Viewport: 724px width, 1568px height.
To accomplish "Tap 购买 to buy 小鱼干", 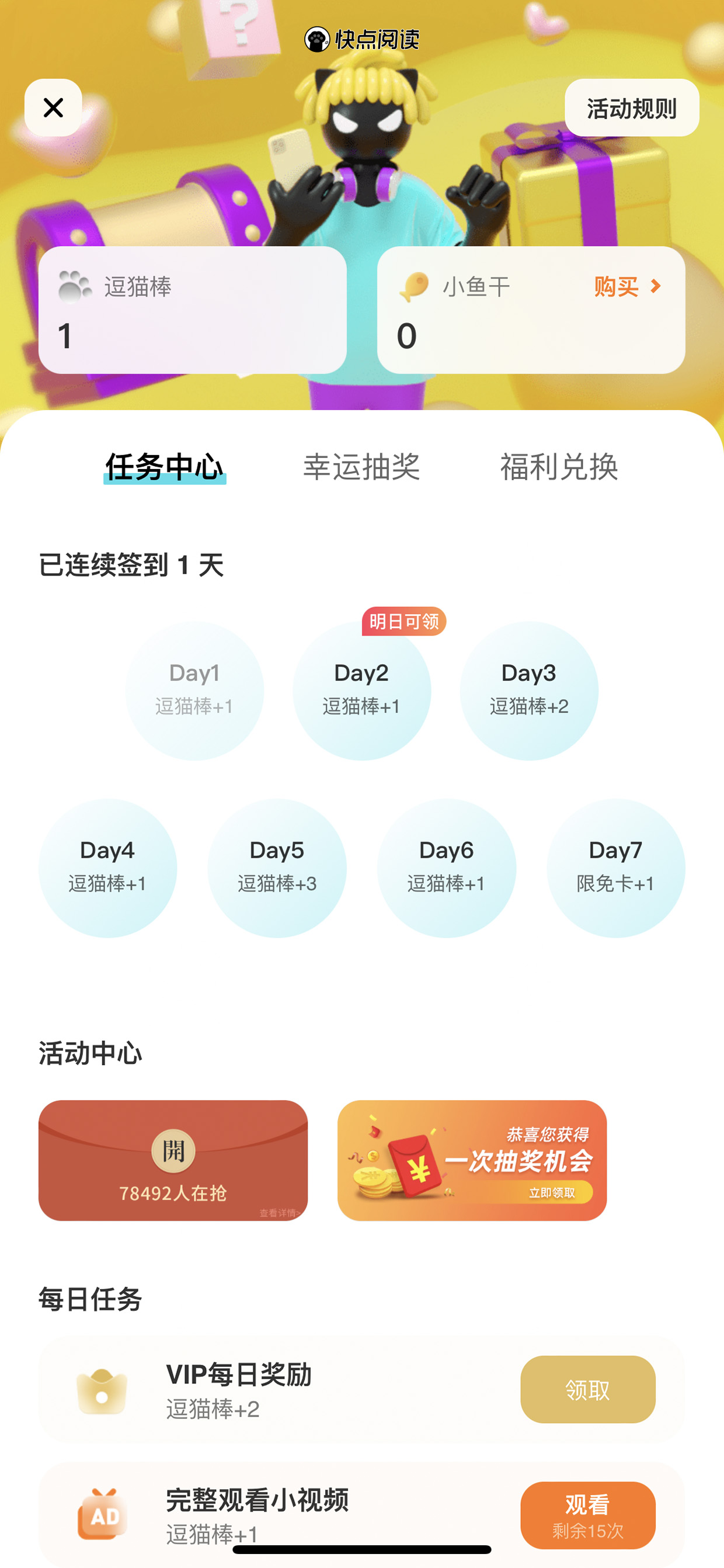I will 627,286.
